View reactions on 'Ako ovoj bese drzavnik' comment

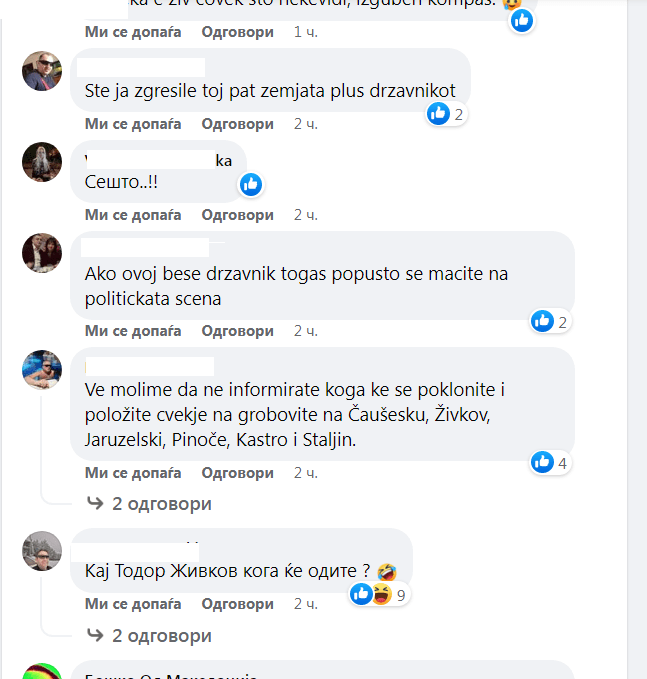(x=551, y=321)
